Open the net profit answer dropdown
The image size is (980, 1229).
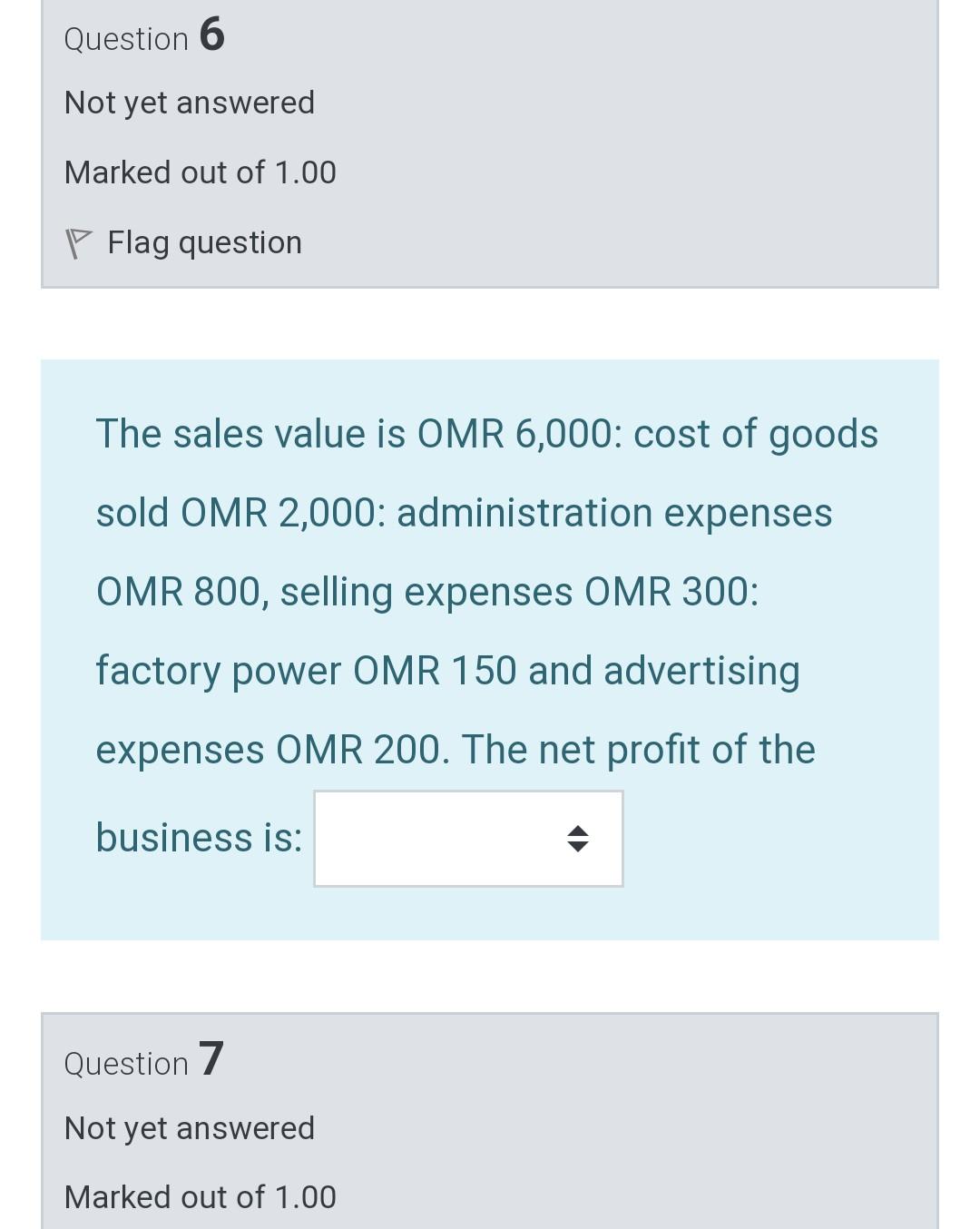point(468,839)
